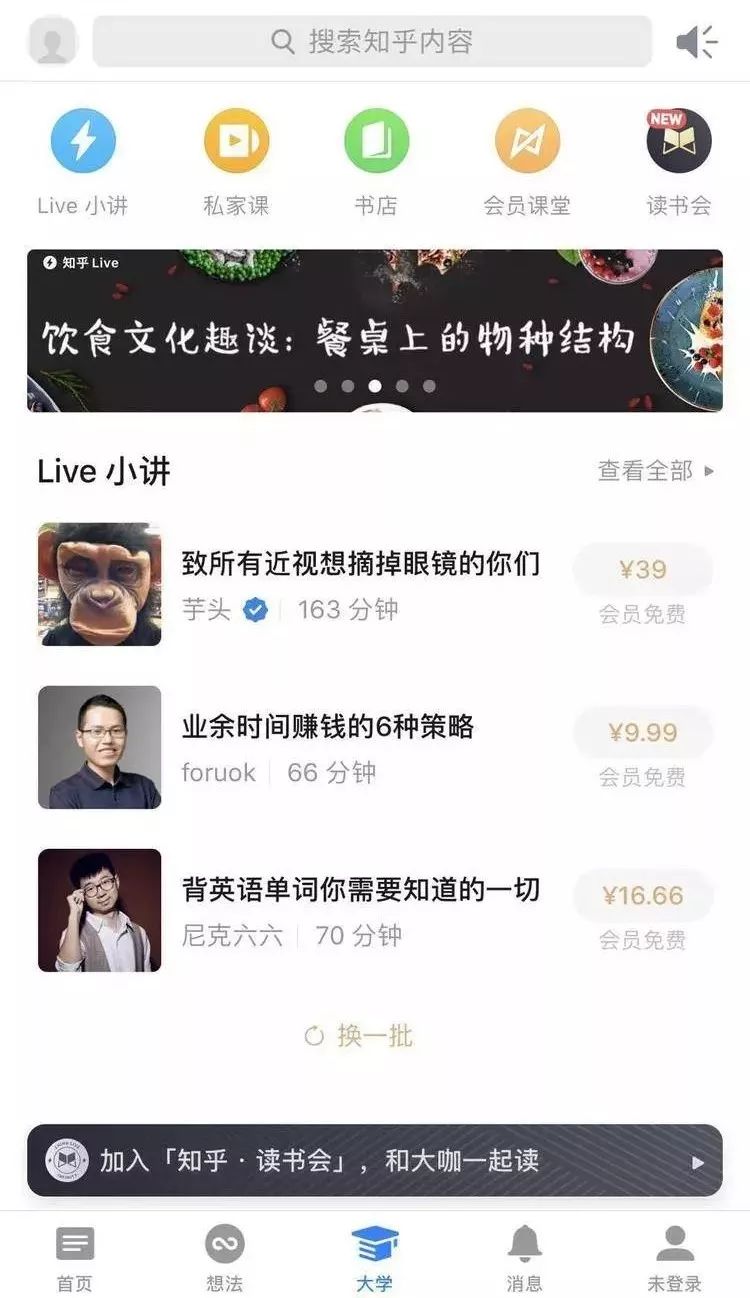Screen dimensions: 750x1298
Task: Tap the profile avatar in top bar
Action: tap(53, 41)
